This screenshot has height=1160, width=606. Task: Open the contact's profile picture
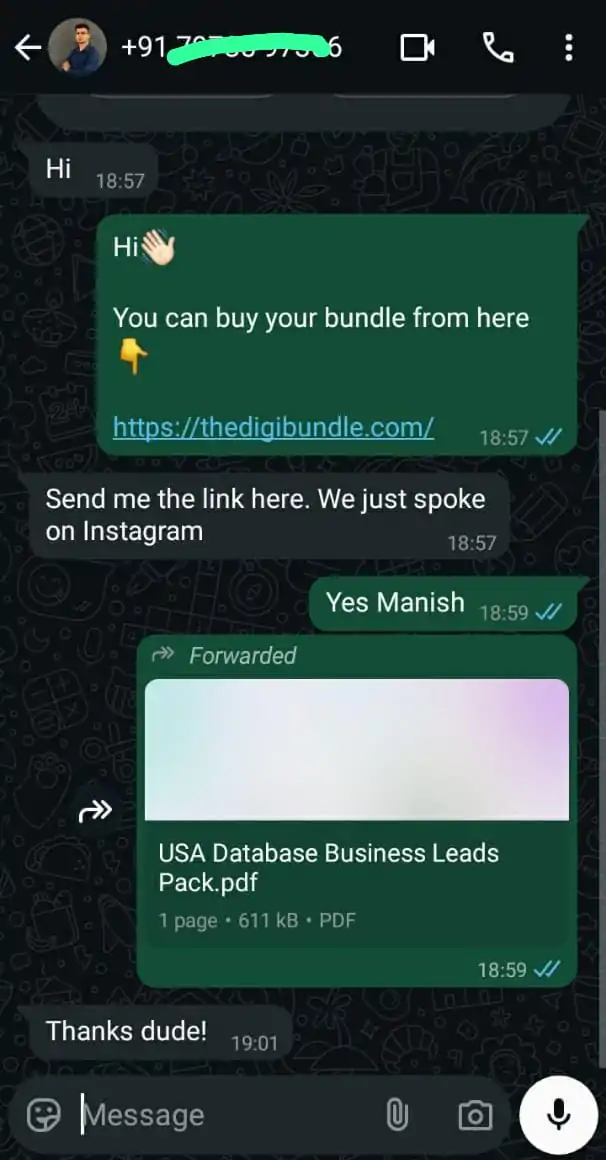[79, 47]
